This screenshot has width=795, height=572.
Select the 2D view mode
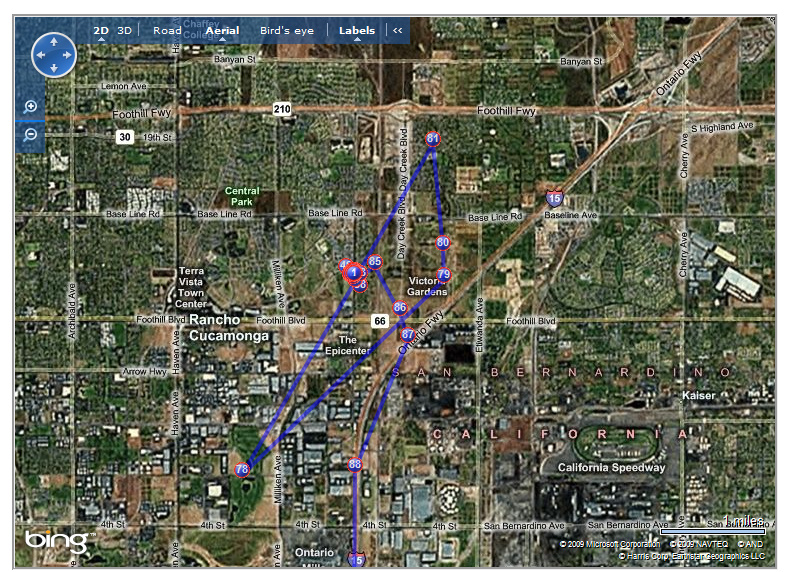[101, 30]
